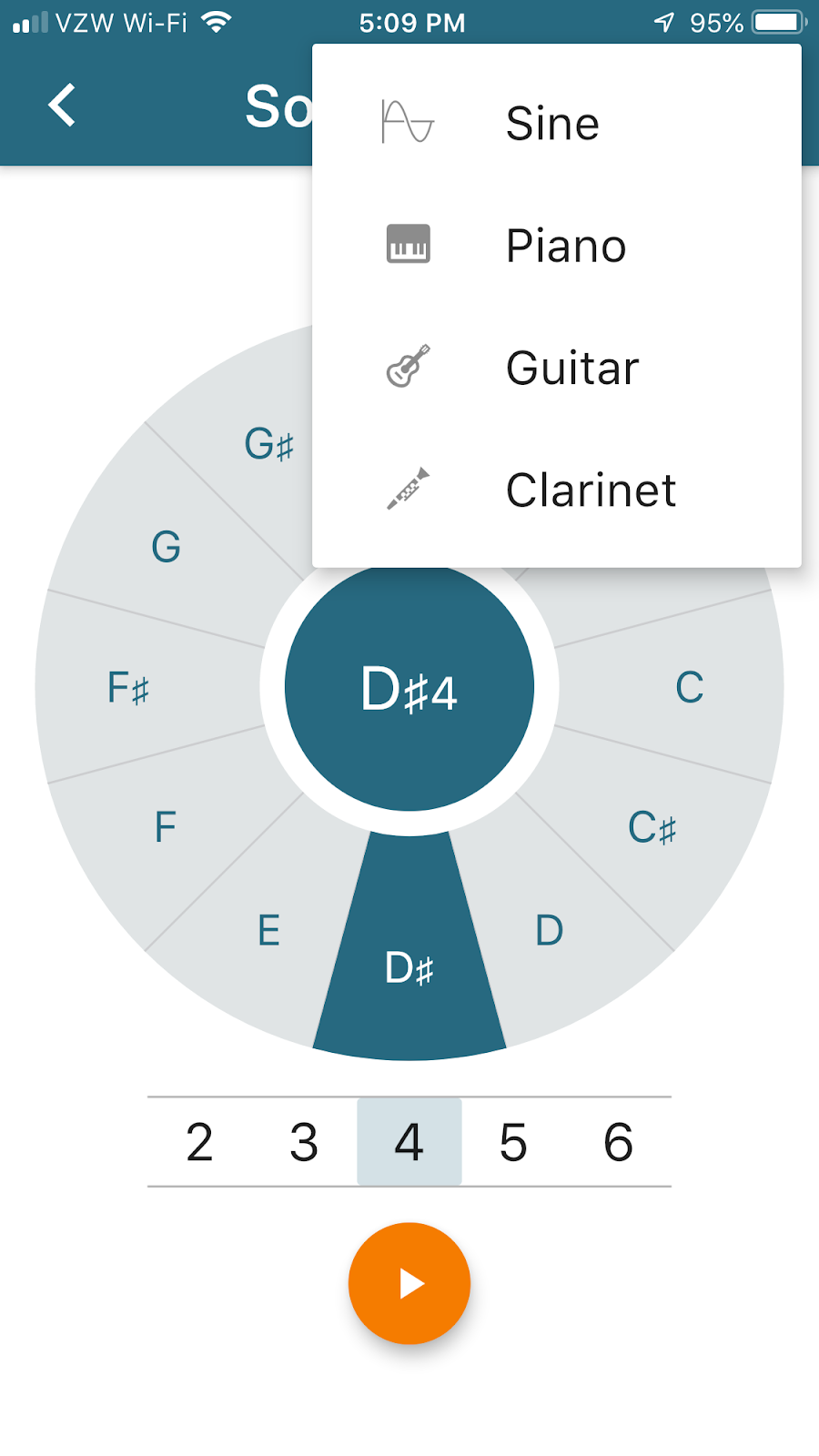Select the G# note segment

pyautogui.click(x=269, y=444)
